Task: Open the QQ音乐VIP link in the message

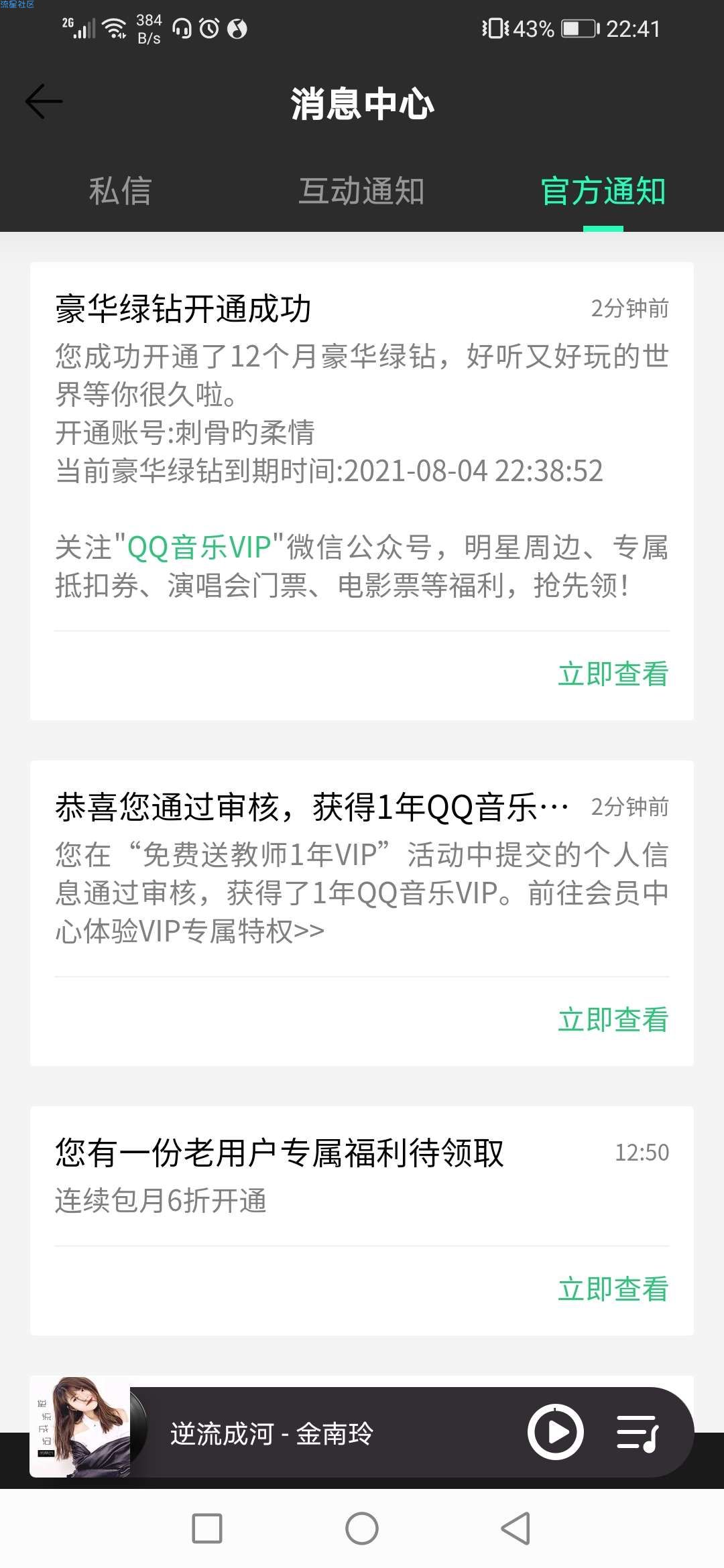Action: pos(199,547)
